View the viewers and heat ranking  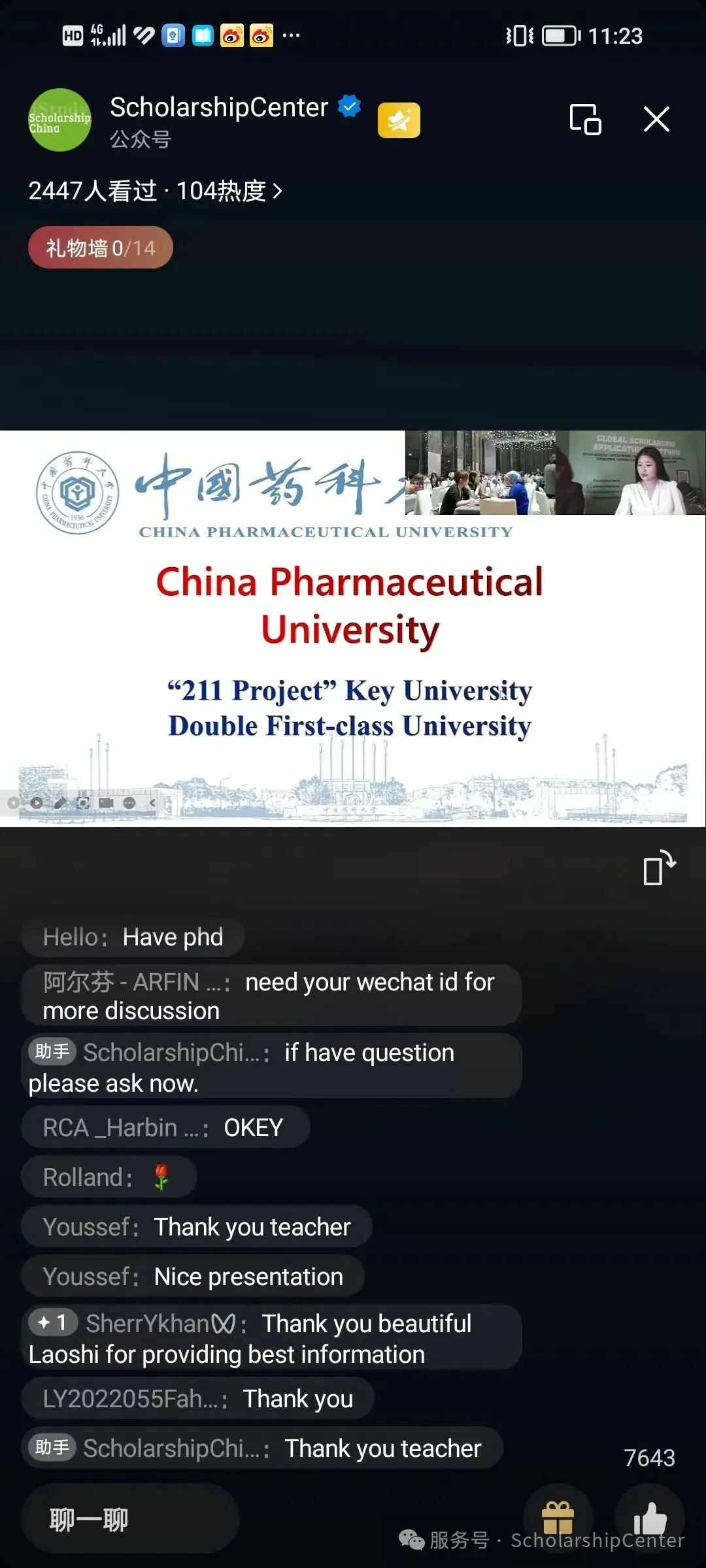tap(156, 191)
